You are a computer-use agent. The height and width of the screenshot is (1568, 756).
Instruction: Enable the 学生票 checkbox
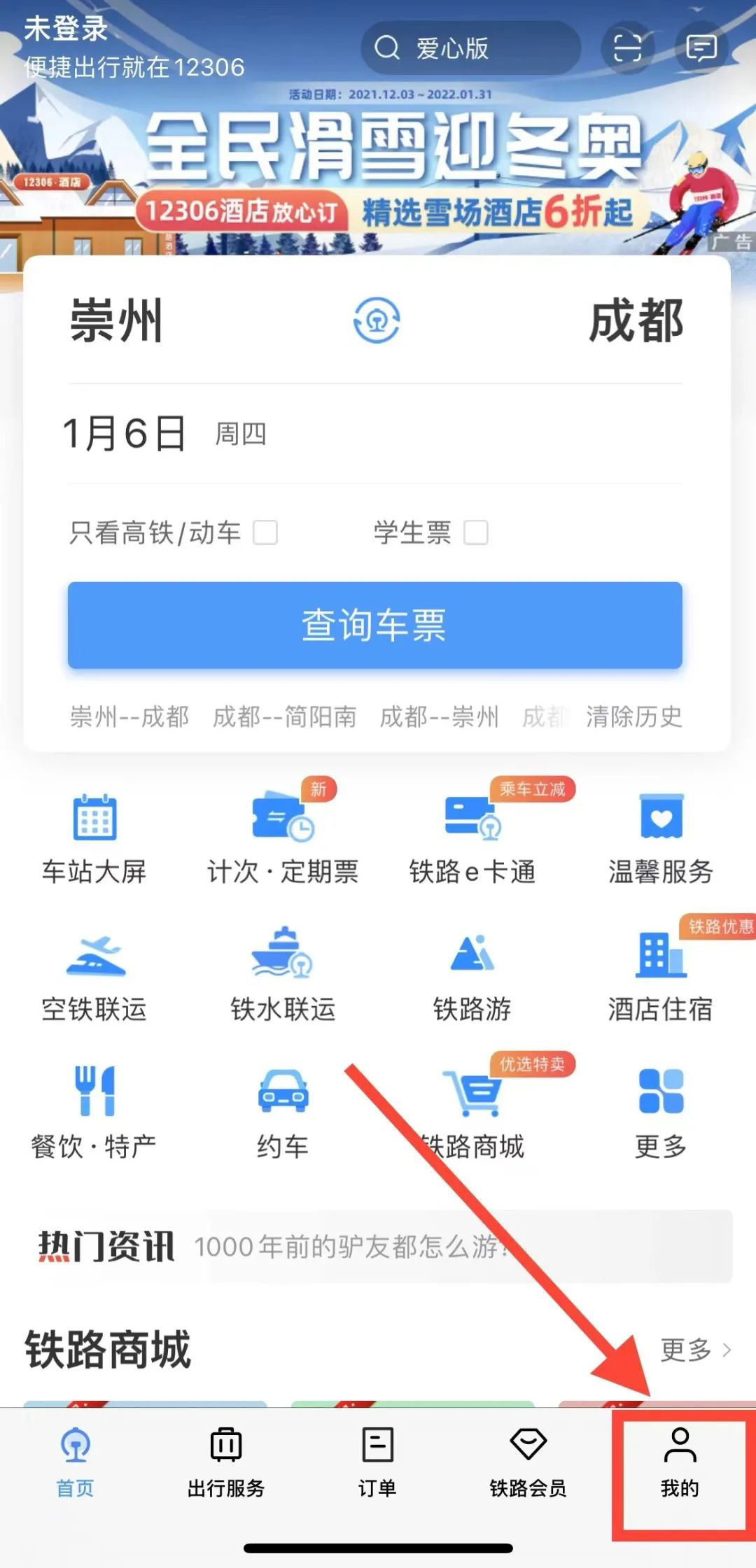476,532
